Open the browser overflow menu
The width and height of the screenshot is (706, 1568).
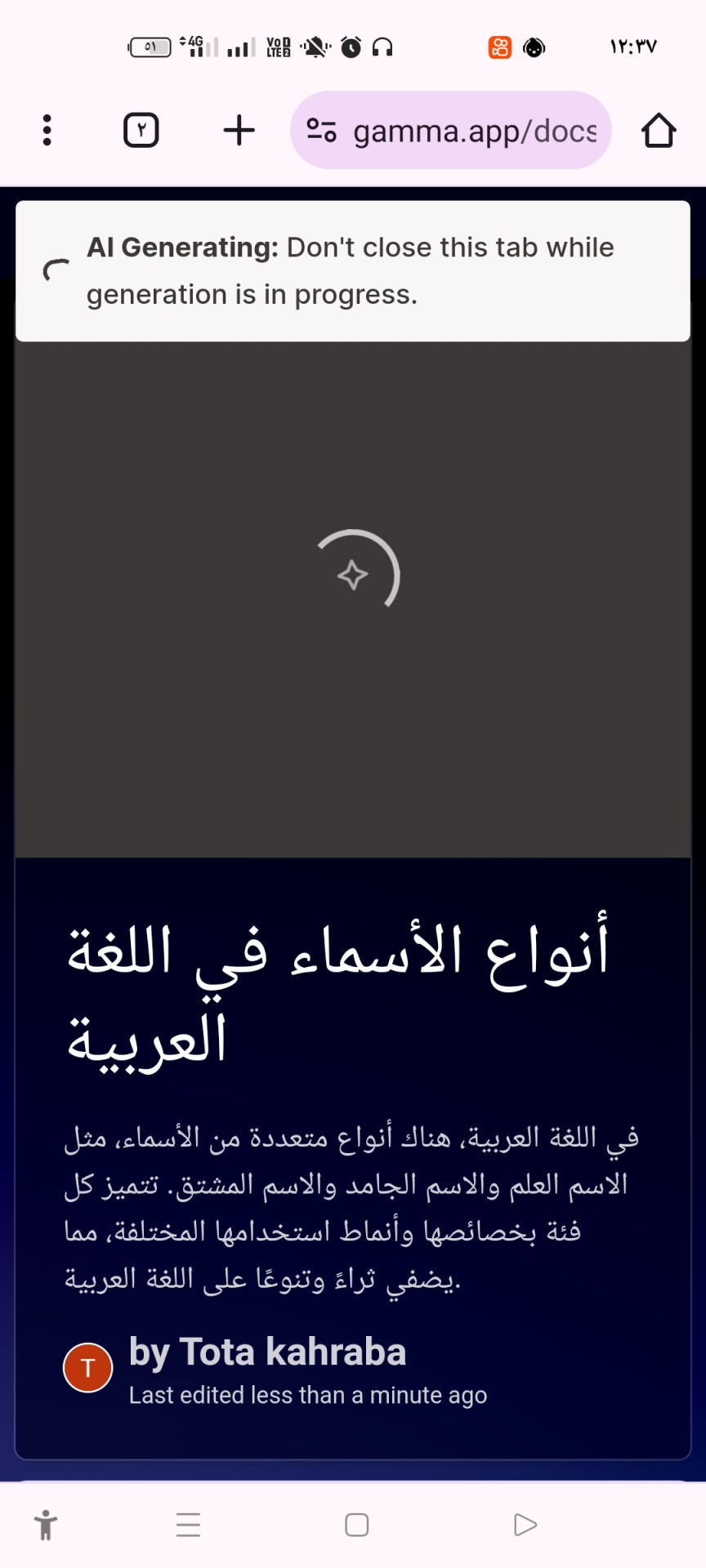[x=47, y=131]
